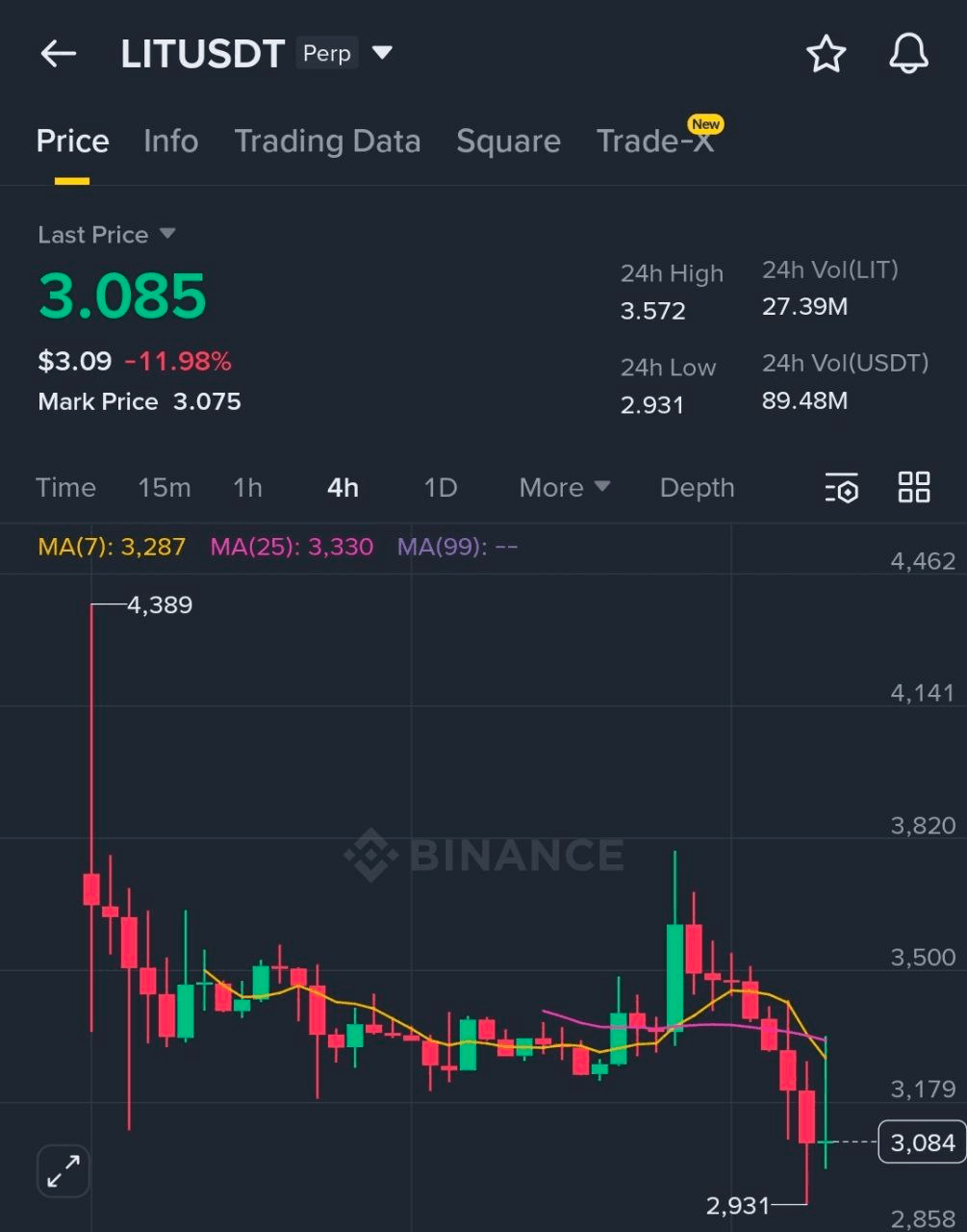The width and height of the screenshot is (967, 1232).
Task: Open the Price tab
Action: pyautogui.click(x=72, y=141)
